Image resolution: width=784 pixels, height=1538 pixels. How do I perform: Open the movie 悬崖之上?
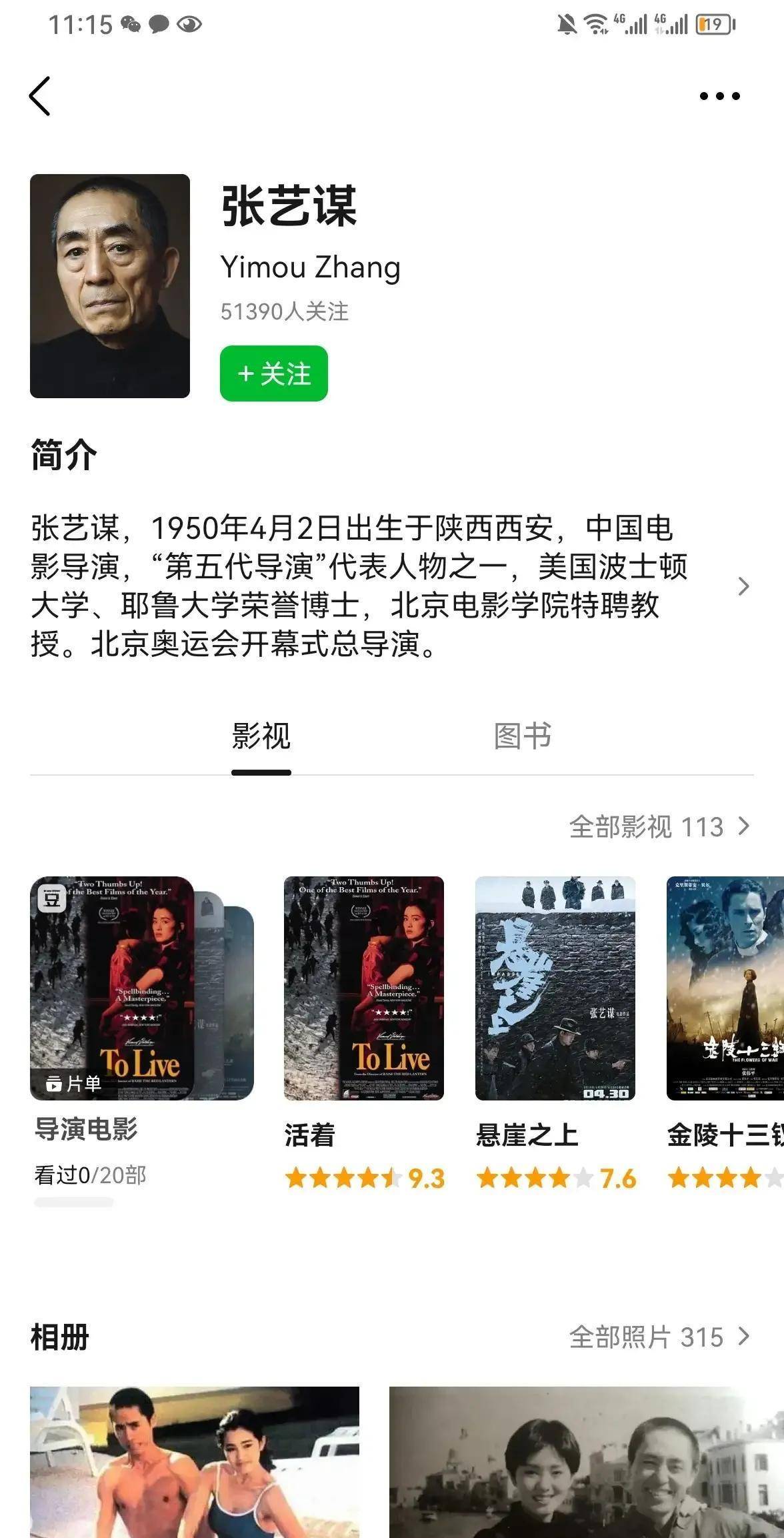click(x=555, y=988)
